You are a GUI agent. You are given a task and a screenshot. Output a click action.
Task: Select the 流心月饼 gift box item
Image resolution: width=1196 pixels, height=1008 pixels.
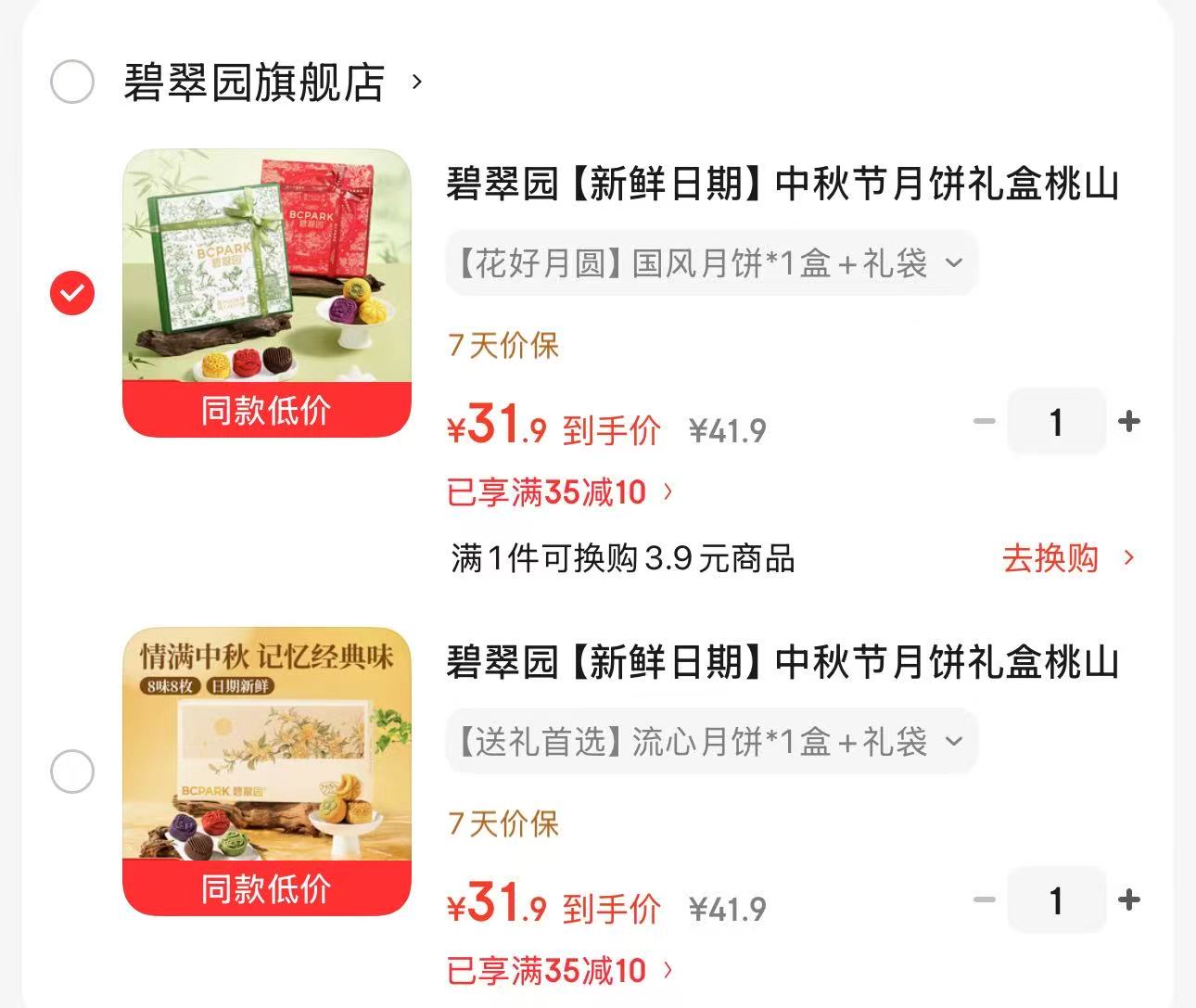pyautogui.click(x=72, y=772)
